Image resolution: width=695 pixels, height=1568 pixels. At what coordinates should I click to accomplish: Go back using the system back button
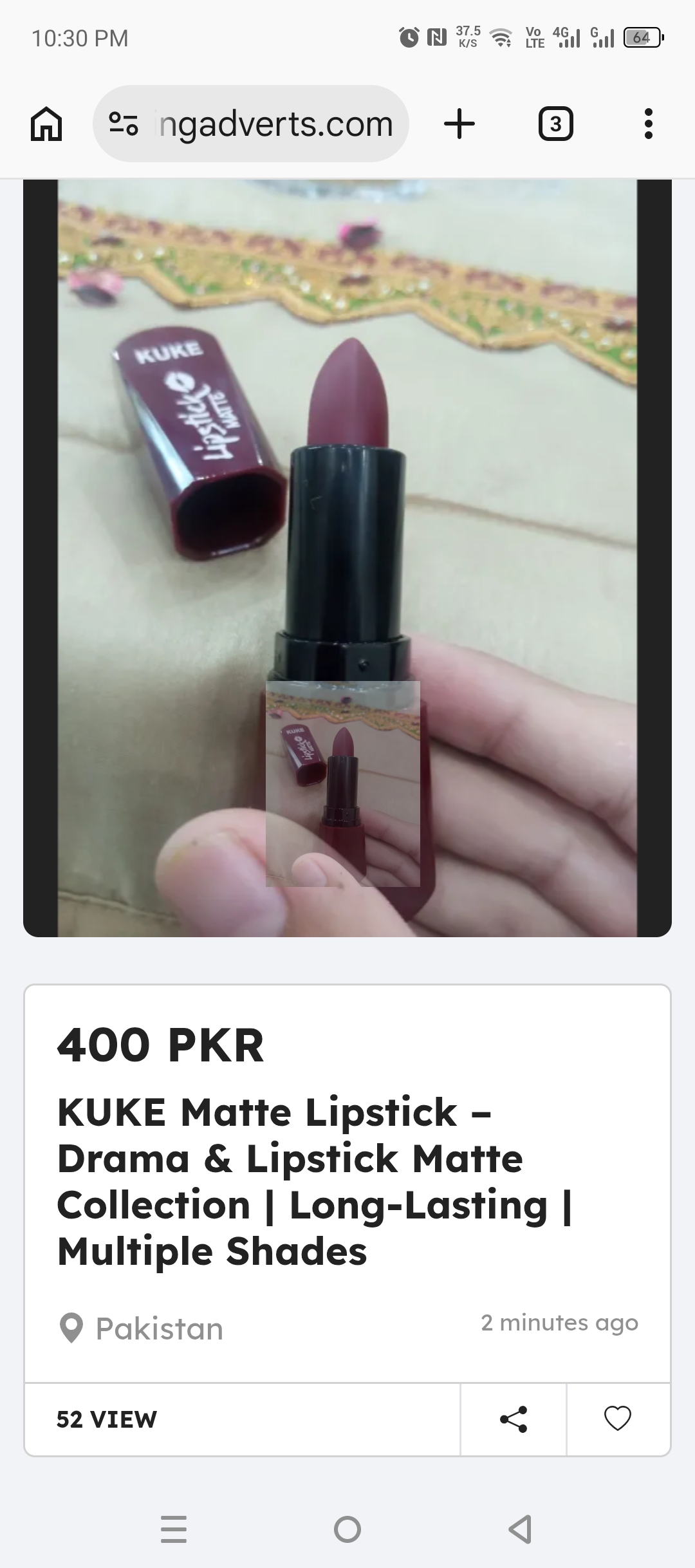pos(520,1529)
